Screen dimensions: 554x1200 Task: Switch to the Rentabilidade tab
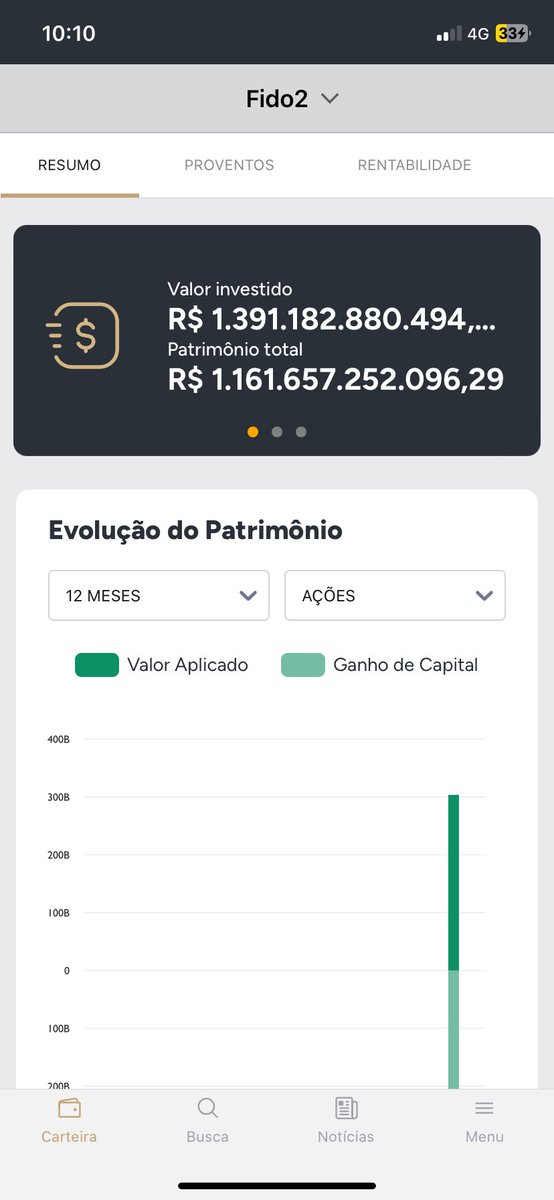[414, 165]
